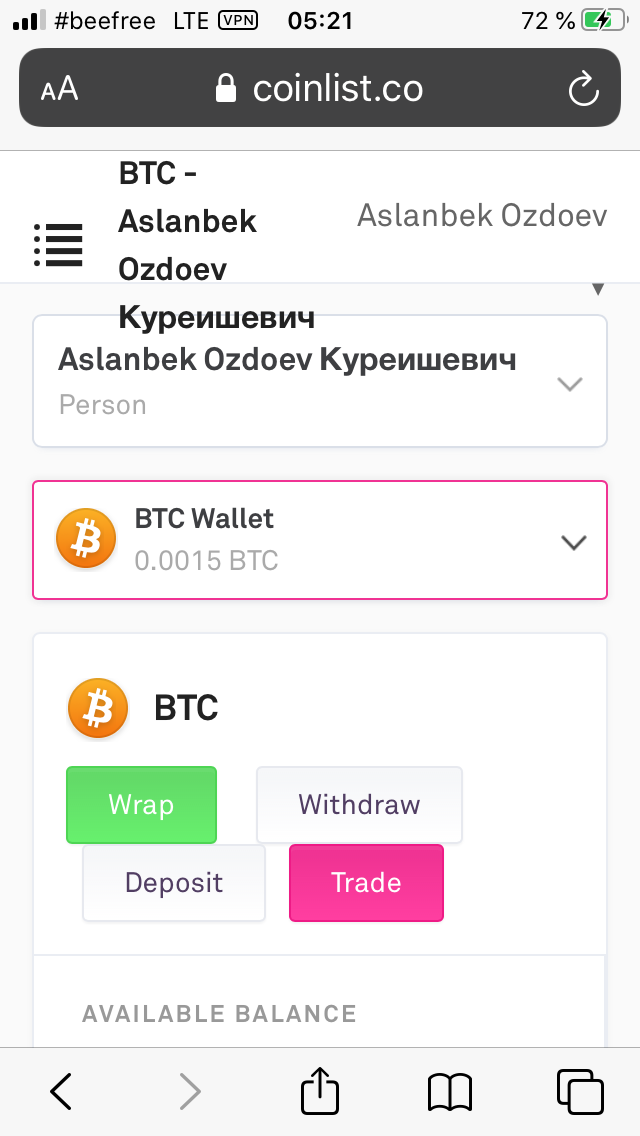Show all open tabs
640x1136 pixels.
click(580, 1091)
